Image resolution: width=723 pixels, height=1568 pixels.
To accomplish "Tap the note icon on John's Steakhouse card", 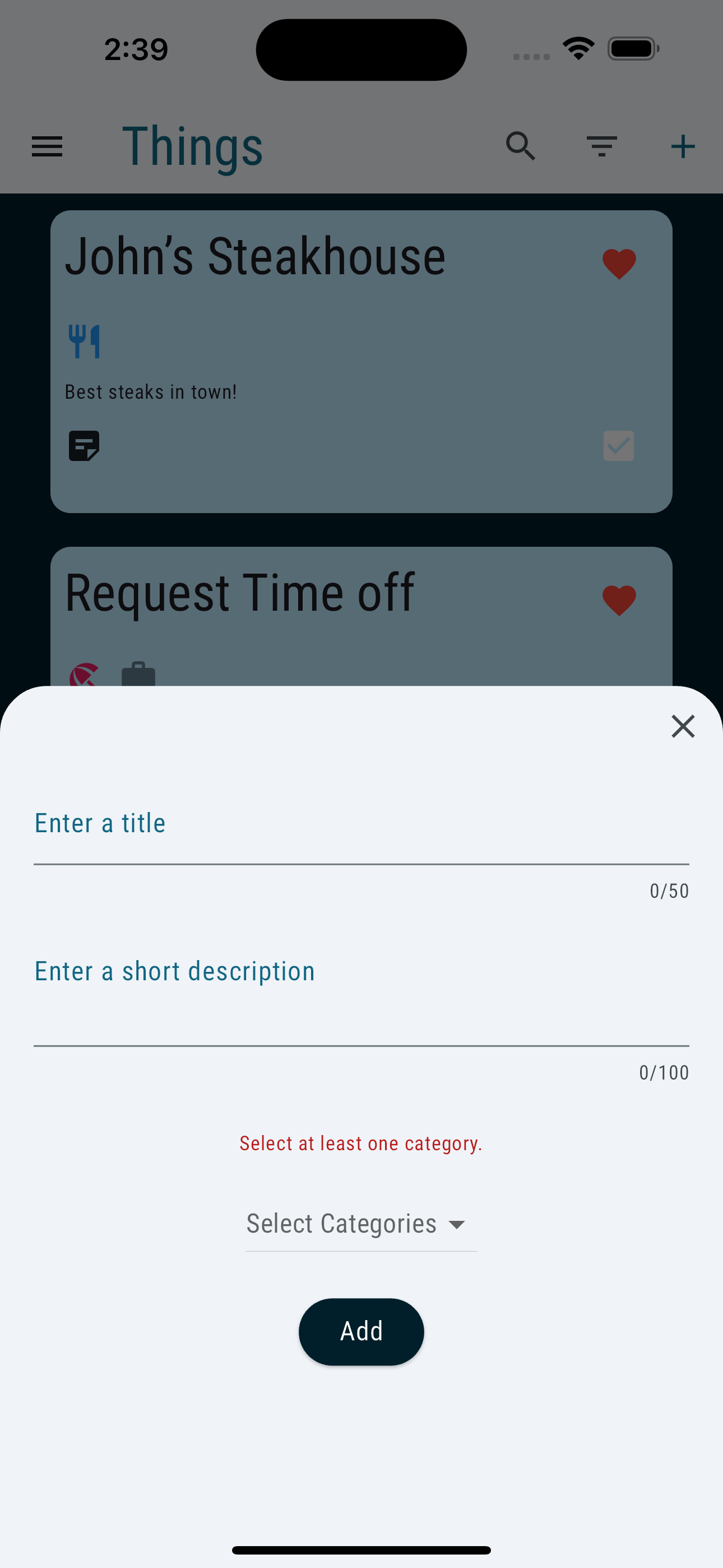I will click(x=85, y=446).
